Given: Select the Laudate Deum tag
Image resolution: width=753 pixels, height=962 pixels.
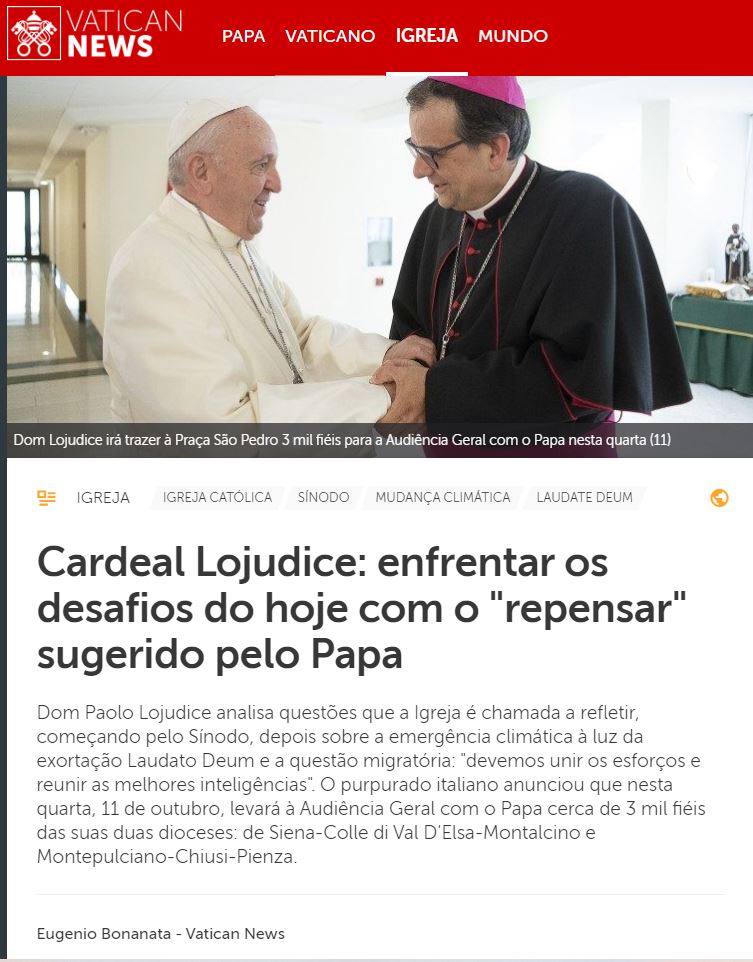Looking at the screenshot, I should coord(584,497).
